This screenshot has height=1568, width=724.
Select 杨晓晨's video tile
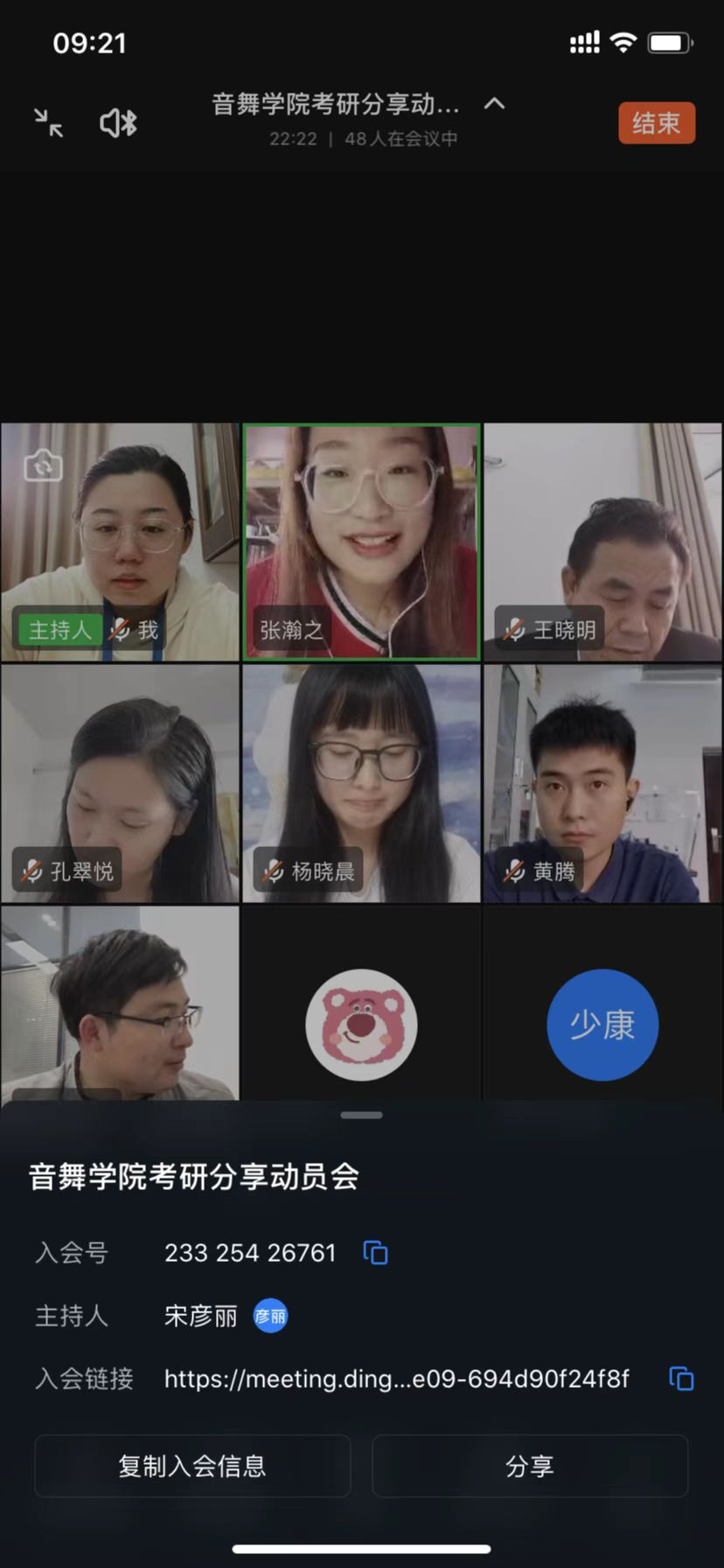click(x=361, y=783)
